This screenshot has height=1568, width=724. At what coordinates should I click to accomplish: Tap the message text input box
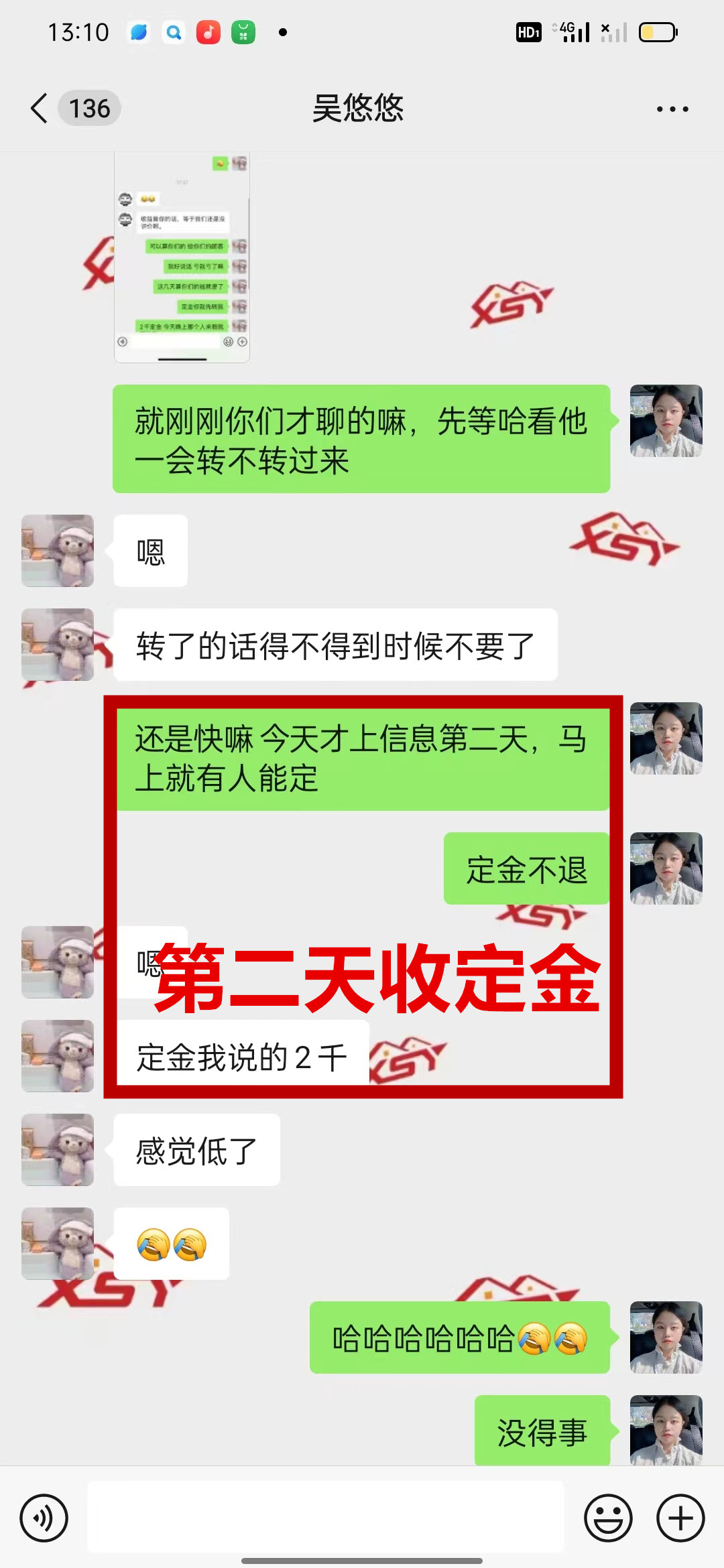(326, 1518)
